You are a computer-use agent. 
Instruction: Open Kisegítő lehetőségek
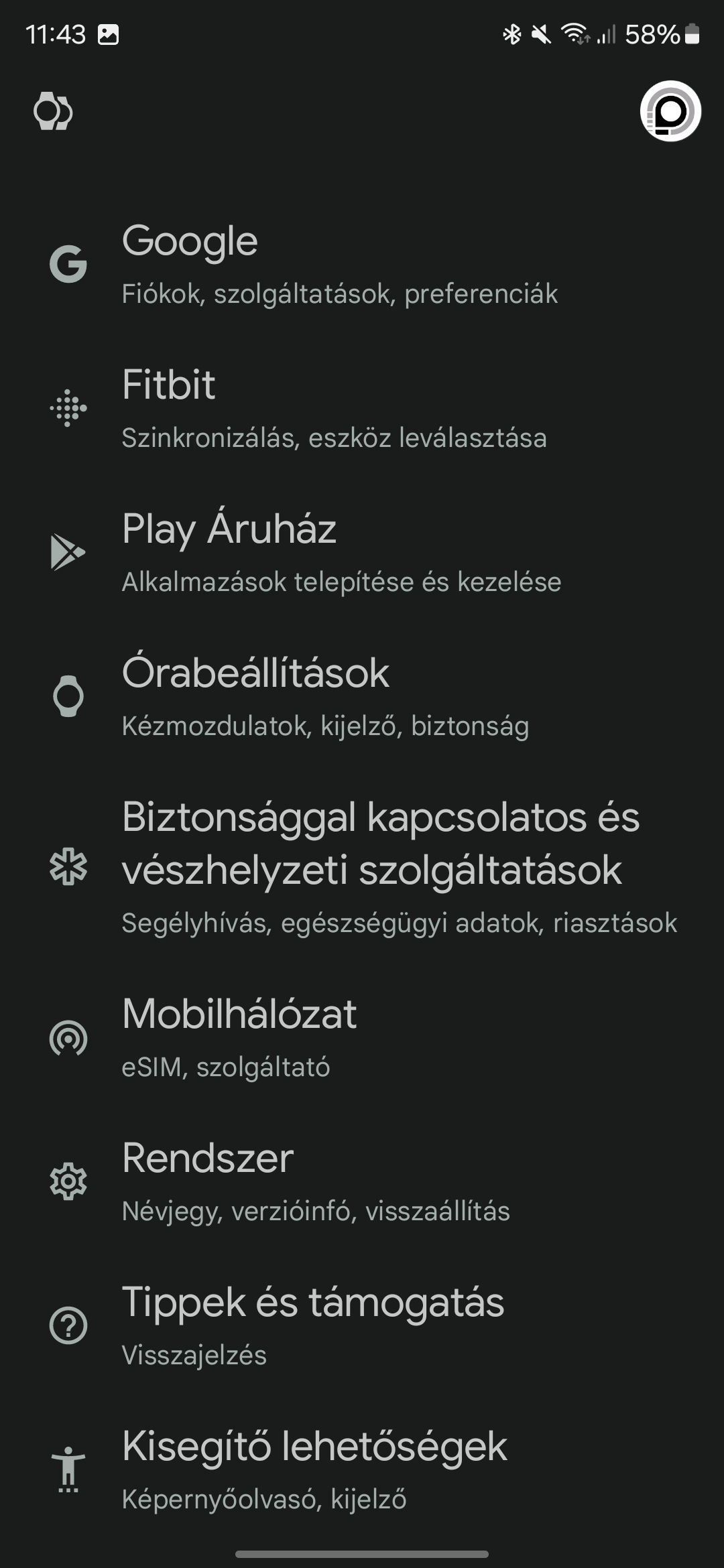click(x=362, y=1470)
